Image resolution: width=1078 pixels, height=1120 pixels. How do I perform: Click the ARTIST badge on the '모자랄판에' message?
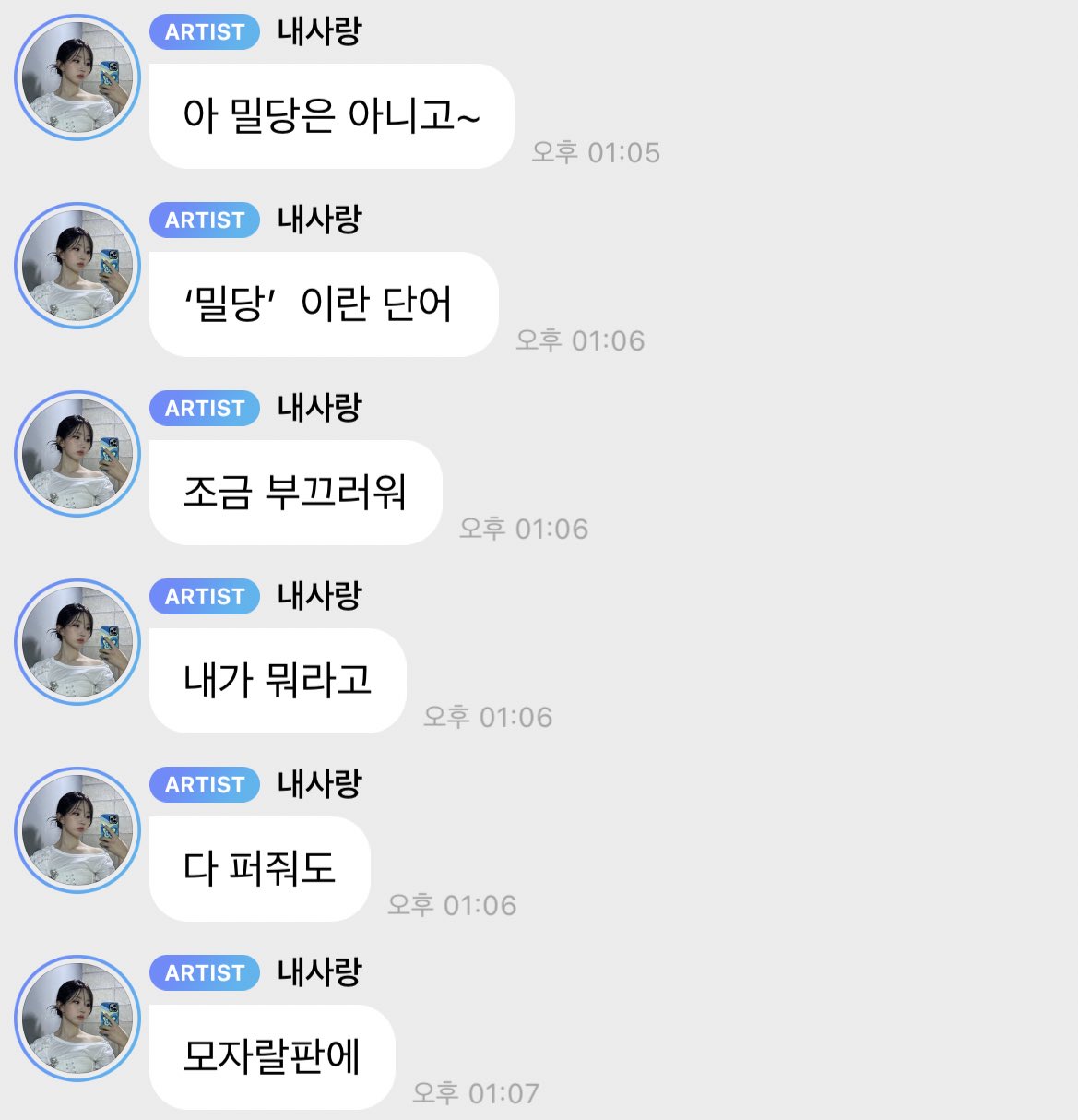pos(203,973)
